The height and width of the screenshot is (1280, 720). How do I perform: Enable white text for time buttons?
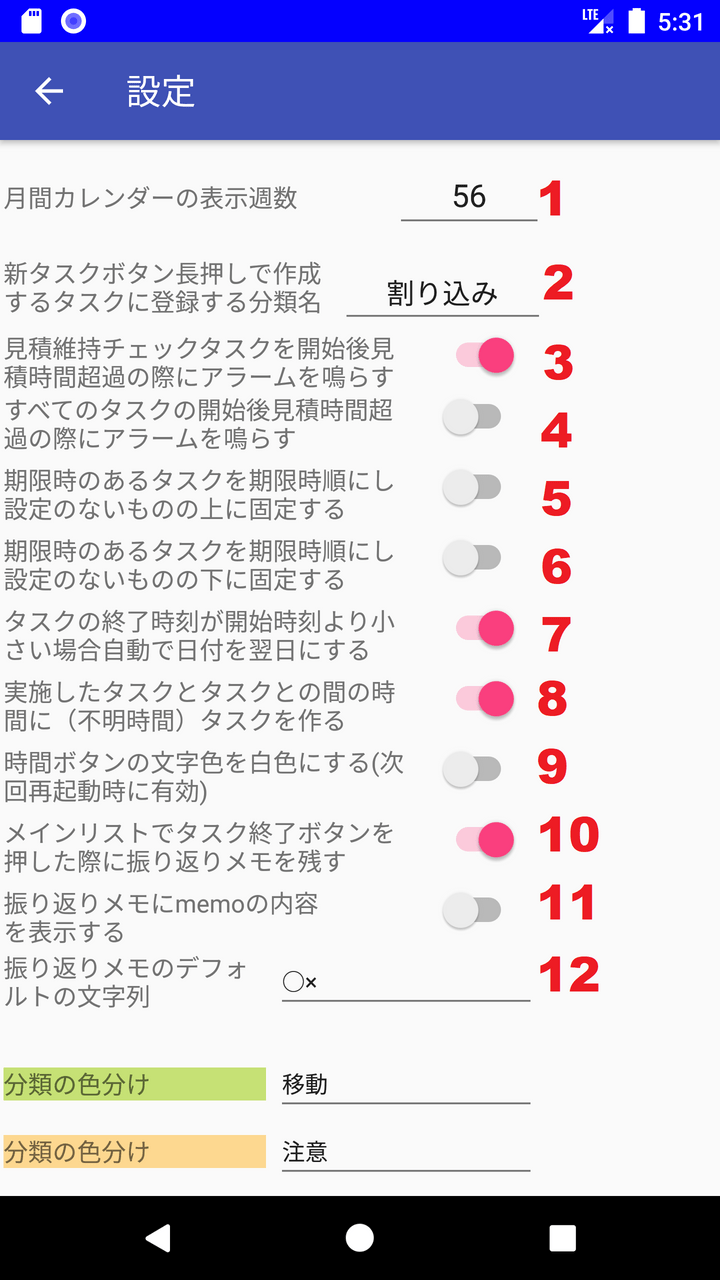pos(472,770)
